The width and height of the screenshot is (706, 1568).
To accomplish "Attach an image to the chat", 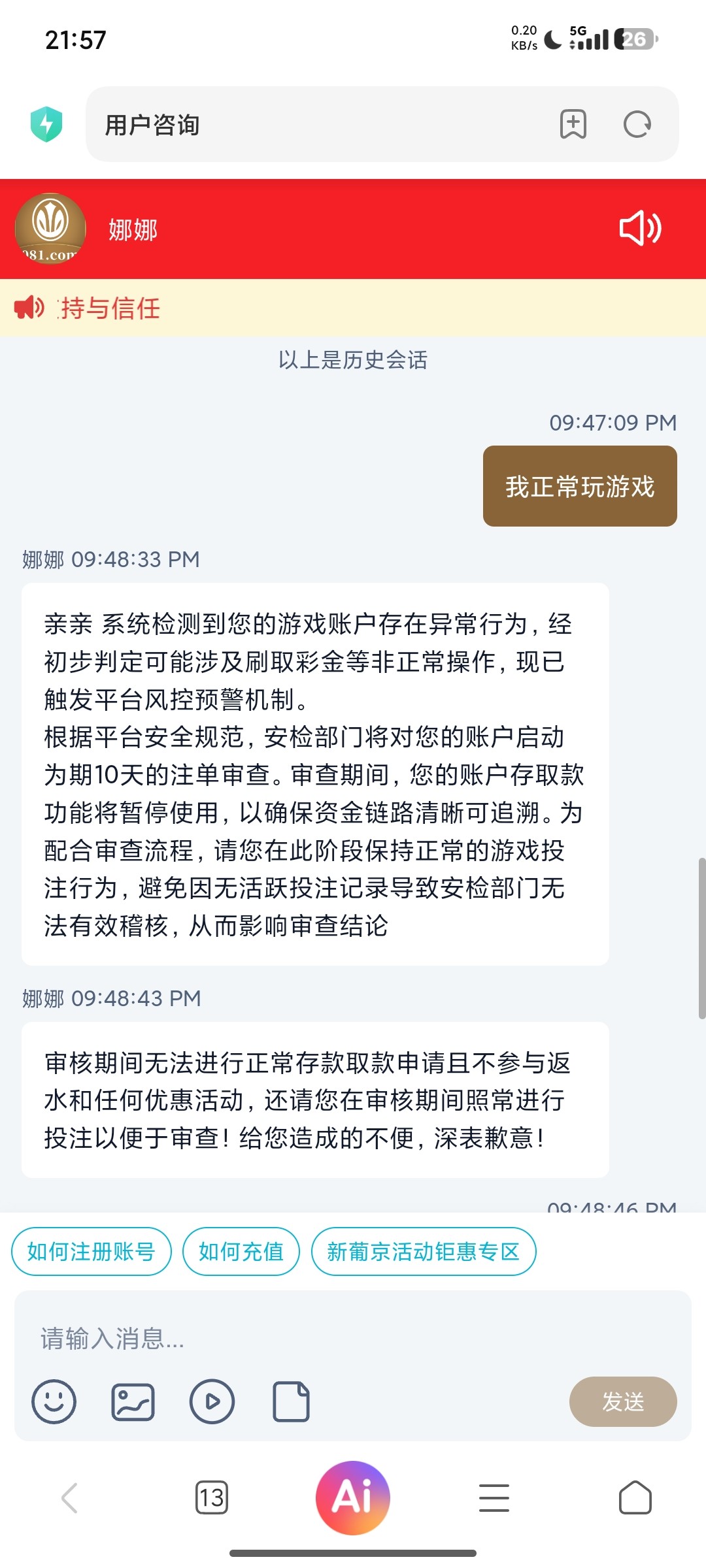I will (x=133, y=1401).
